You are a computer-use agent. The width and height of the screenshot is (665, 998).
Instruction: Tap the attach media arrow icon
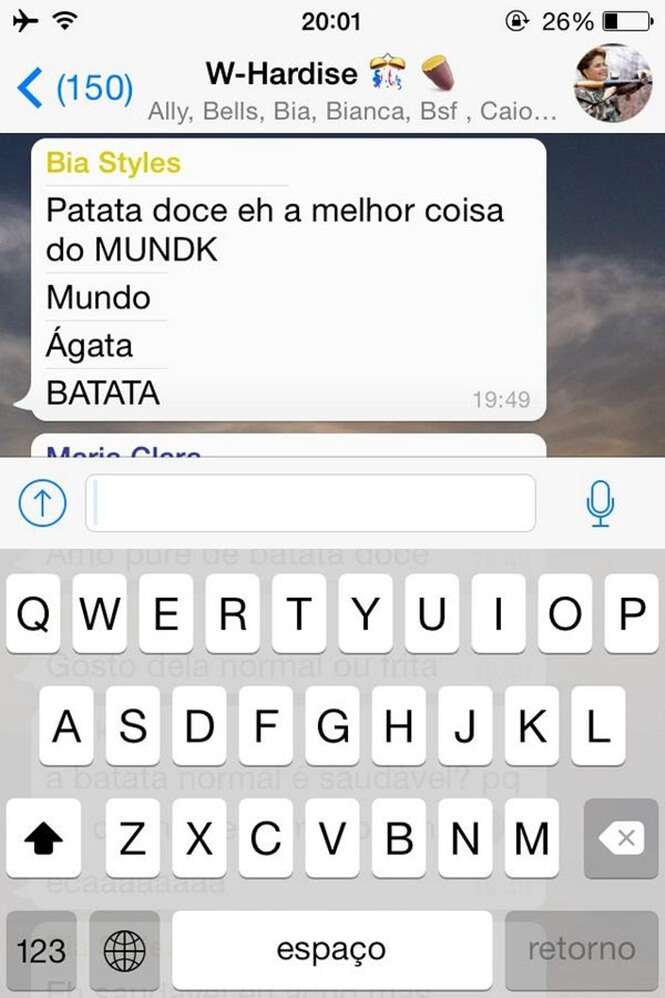(x=42, y=504)
